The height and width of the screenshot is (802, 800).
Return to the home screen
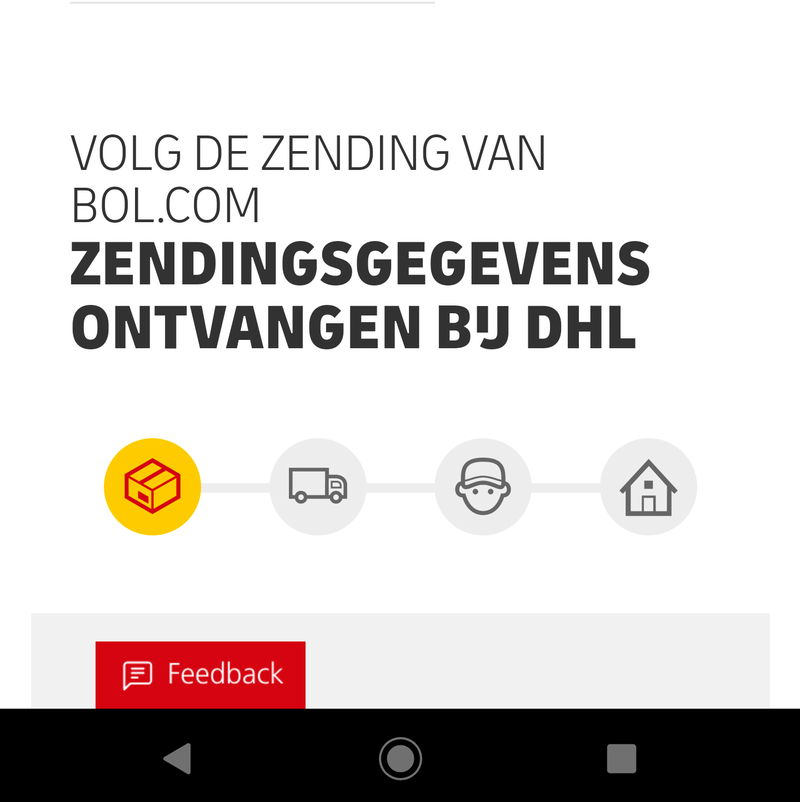click(x=400, y=759)
